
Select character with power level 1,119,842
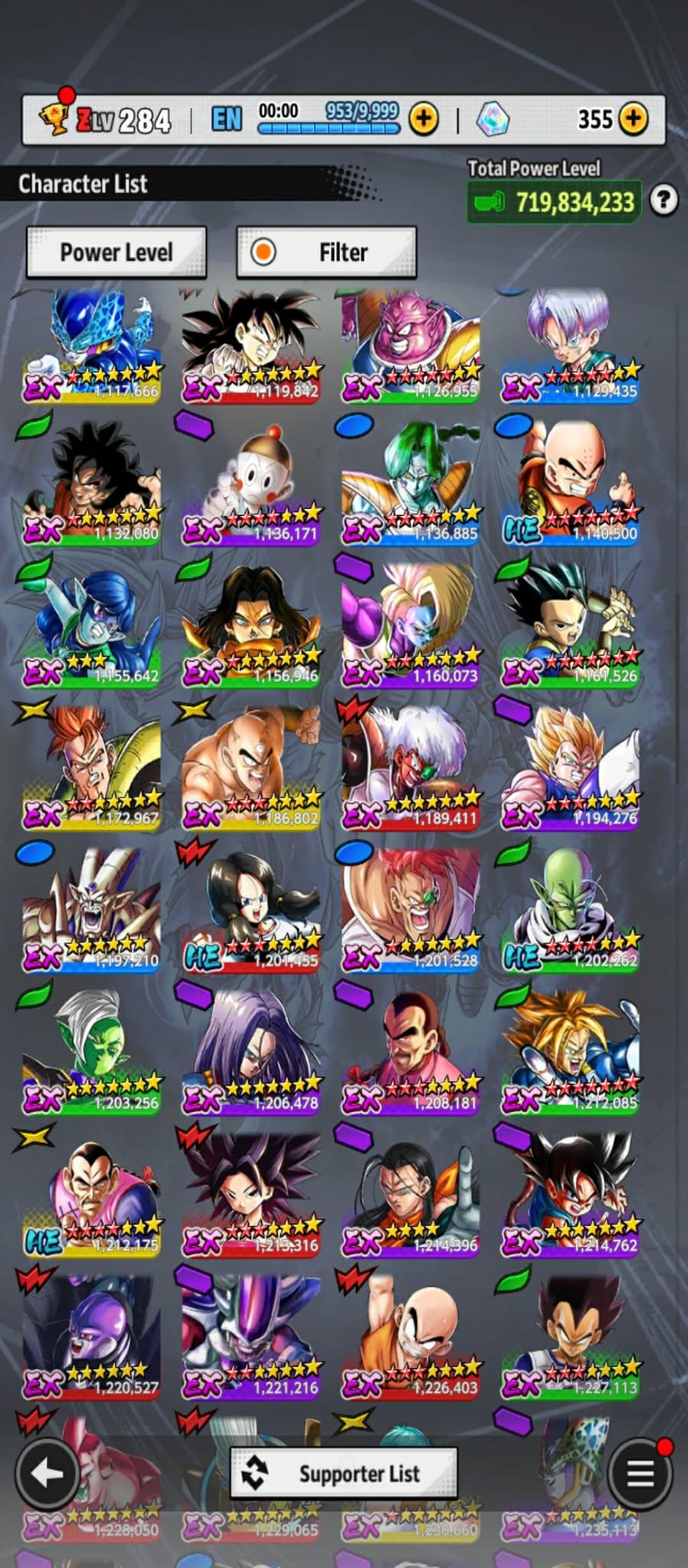point(251,345)
